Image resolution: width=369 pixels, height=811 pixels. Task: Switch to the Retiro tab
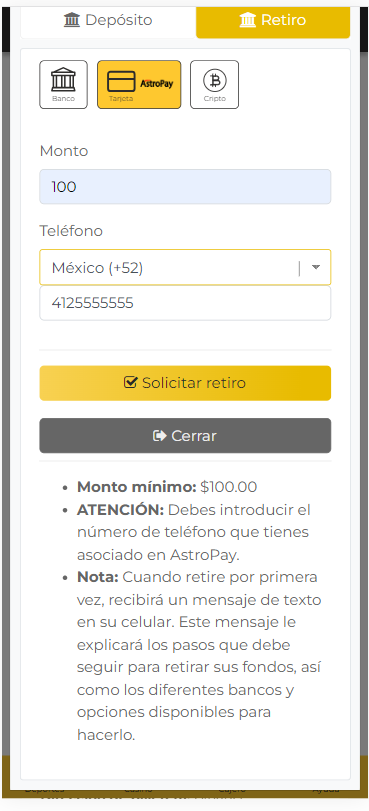273,21
